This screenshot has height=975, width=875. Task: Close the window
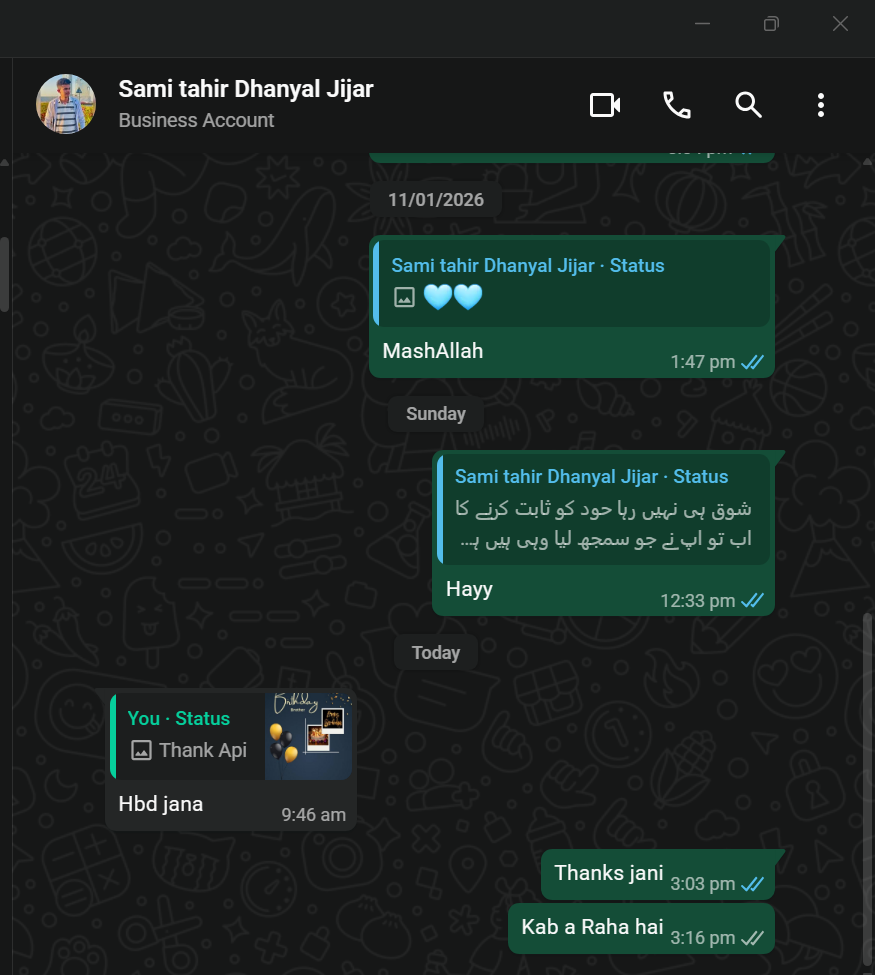pyautogui.click(x=840, y=24)
